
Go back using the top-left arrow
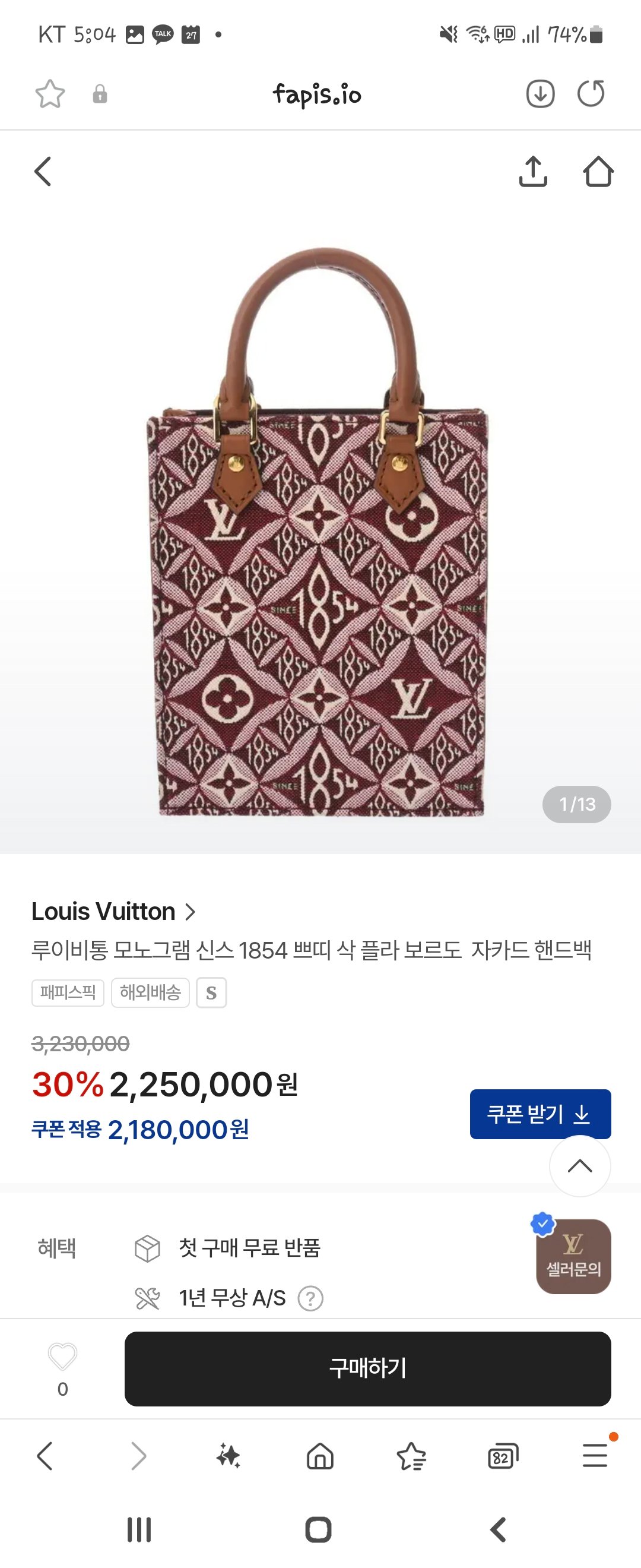click(x=43, y=171)
